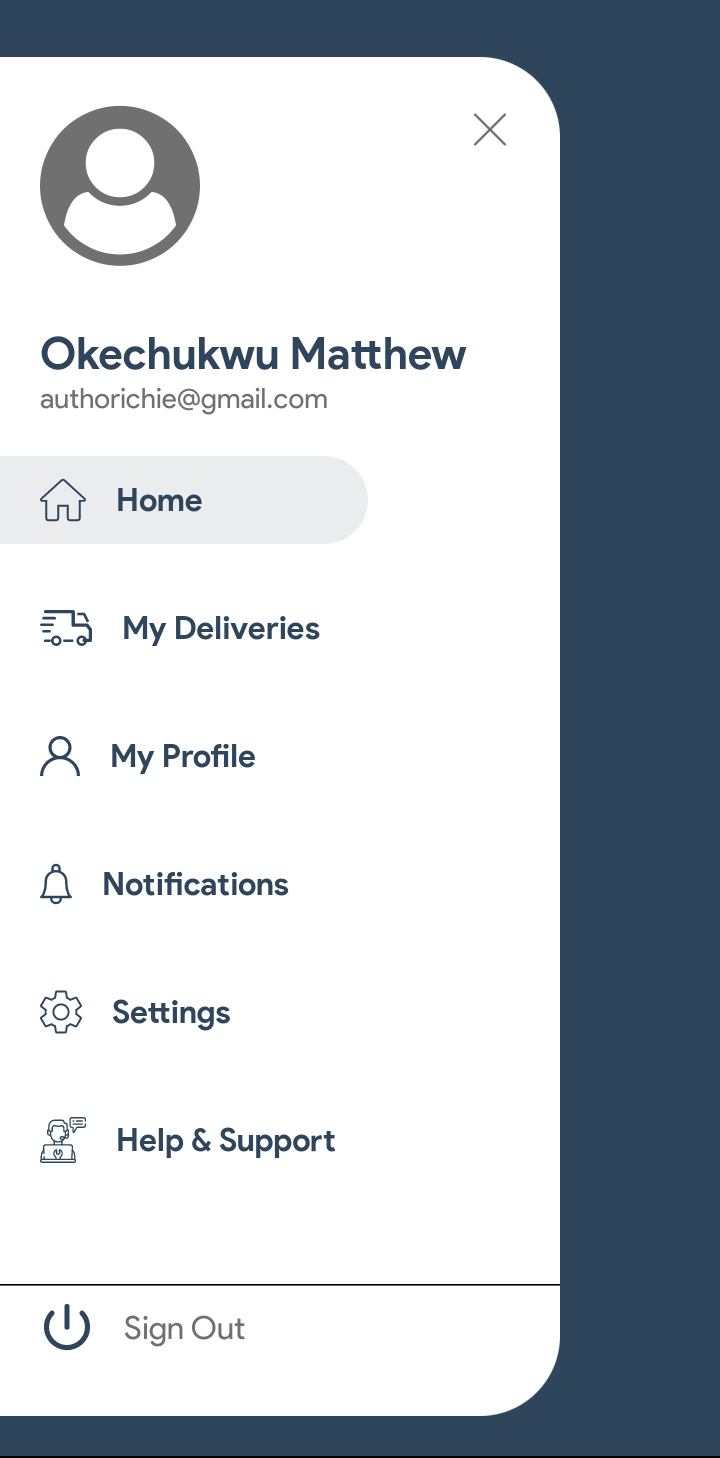Image resolution: width=720 pixels, height=1458 pixels.
Task: Go to the Home menu item
Action: coord(160,500)
